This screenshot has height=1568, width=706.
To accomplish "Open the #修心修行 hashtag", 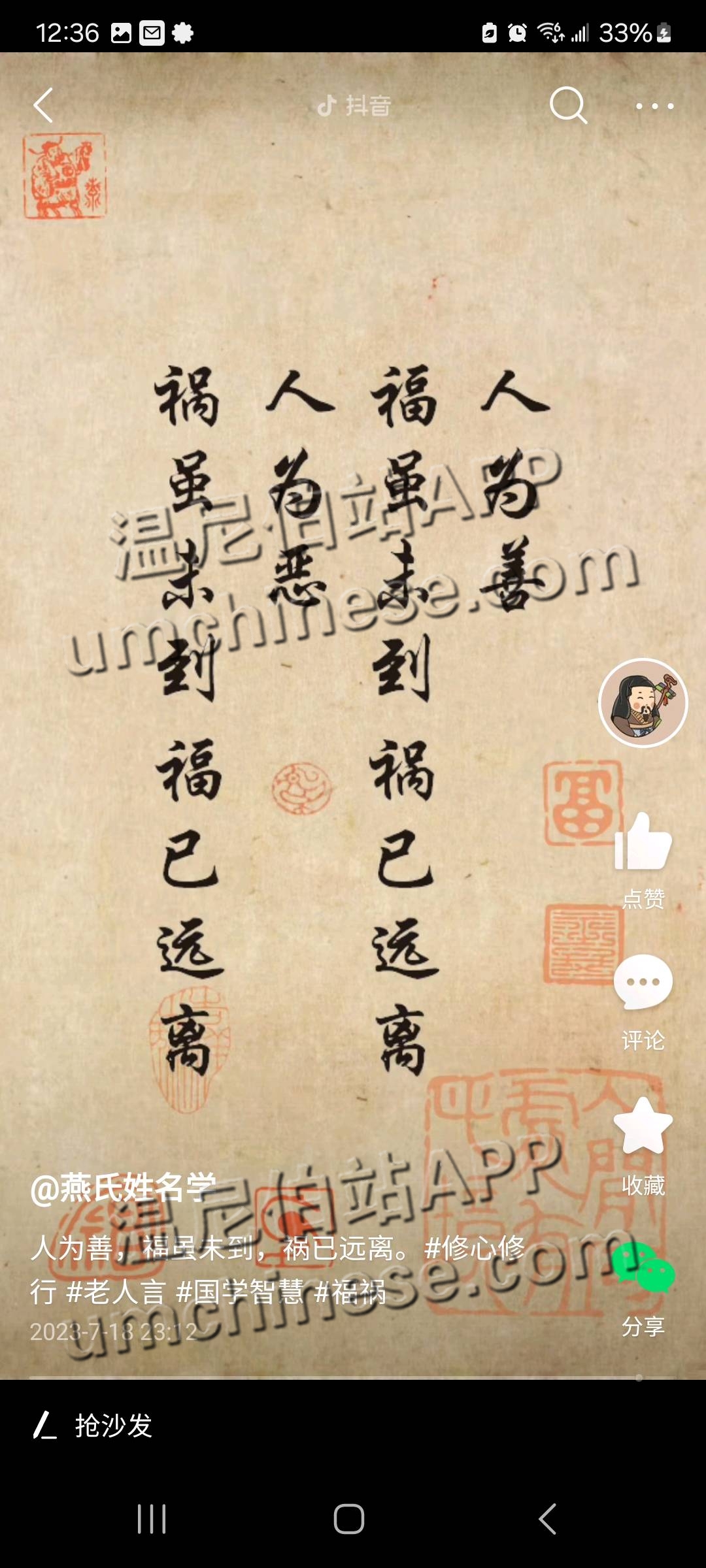I will coord(475,1249).
